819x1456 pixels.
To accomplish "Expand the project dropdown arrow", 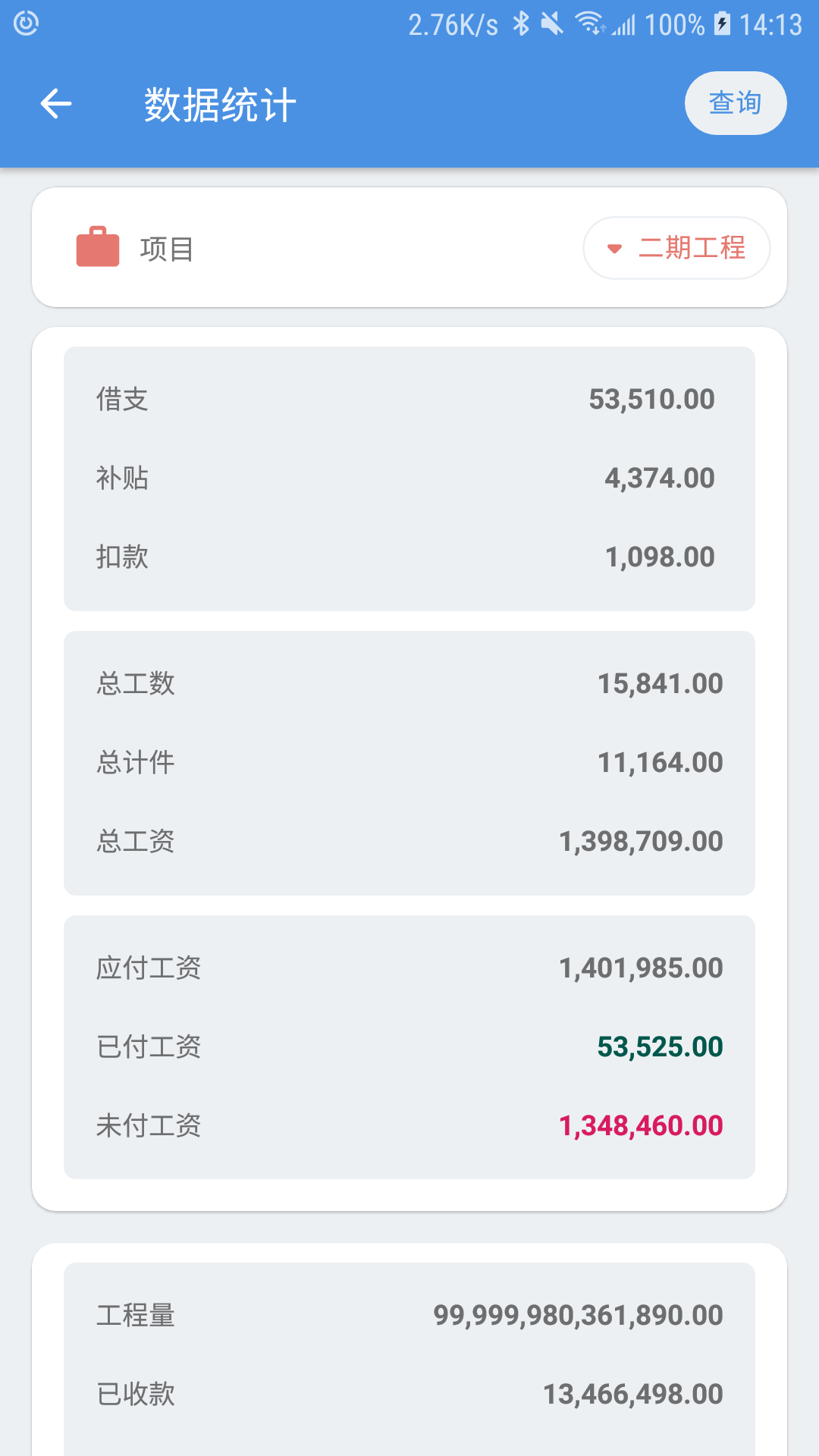I will coord(613,247).
